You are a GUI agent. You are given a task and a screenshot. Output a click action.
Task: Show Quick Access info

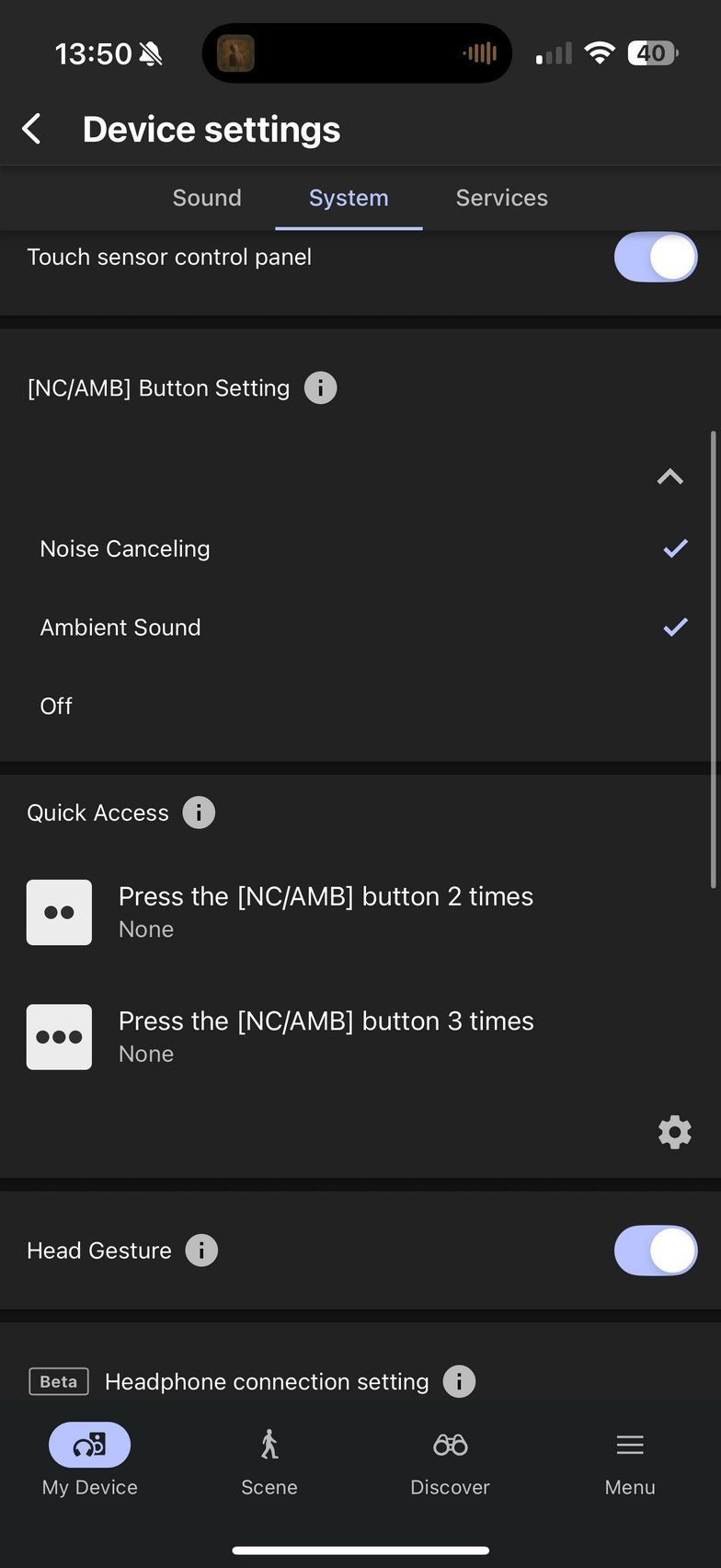coord(199,813)
